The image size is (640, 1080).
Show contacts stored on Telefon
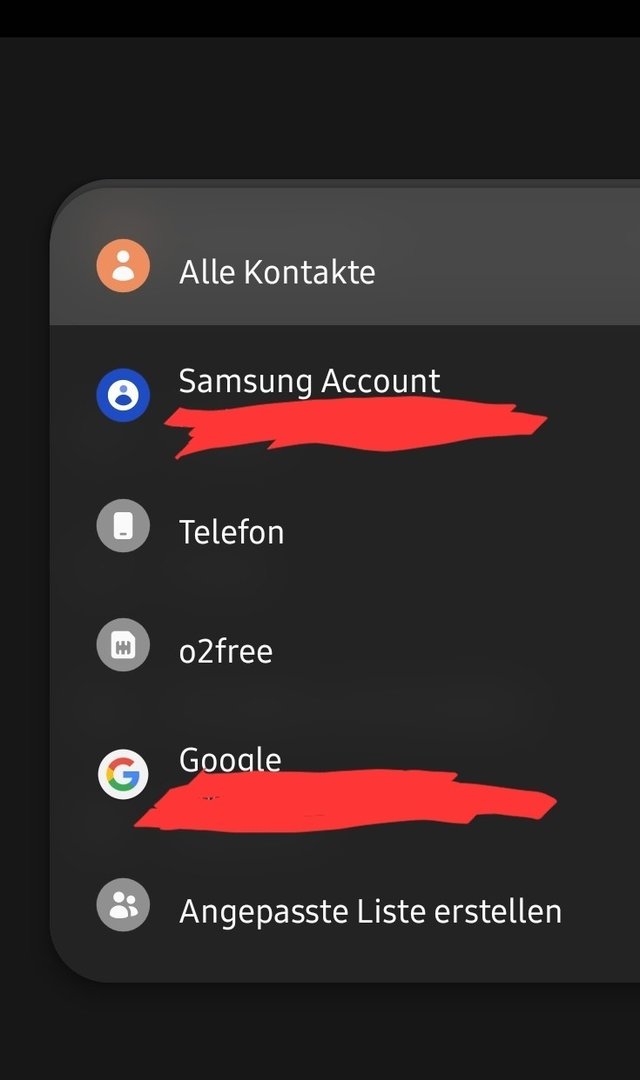pos(231,532)
